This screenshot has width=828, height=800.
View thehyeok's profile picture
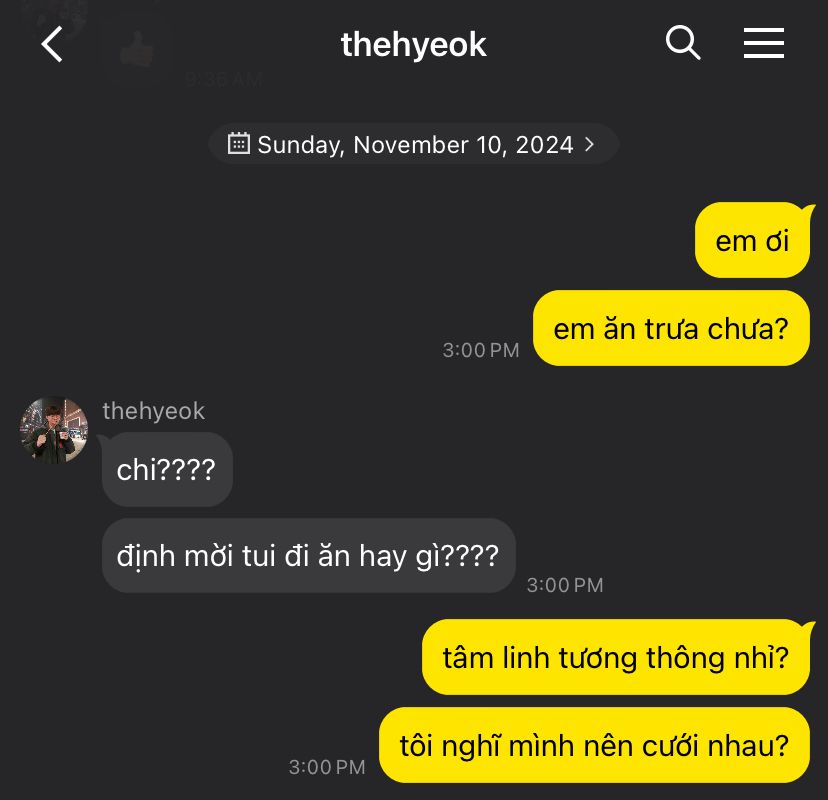coord(54,430)
